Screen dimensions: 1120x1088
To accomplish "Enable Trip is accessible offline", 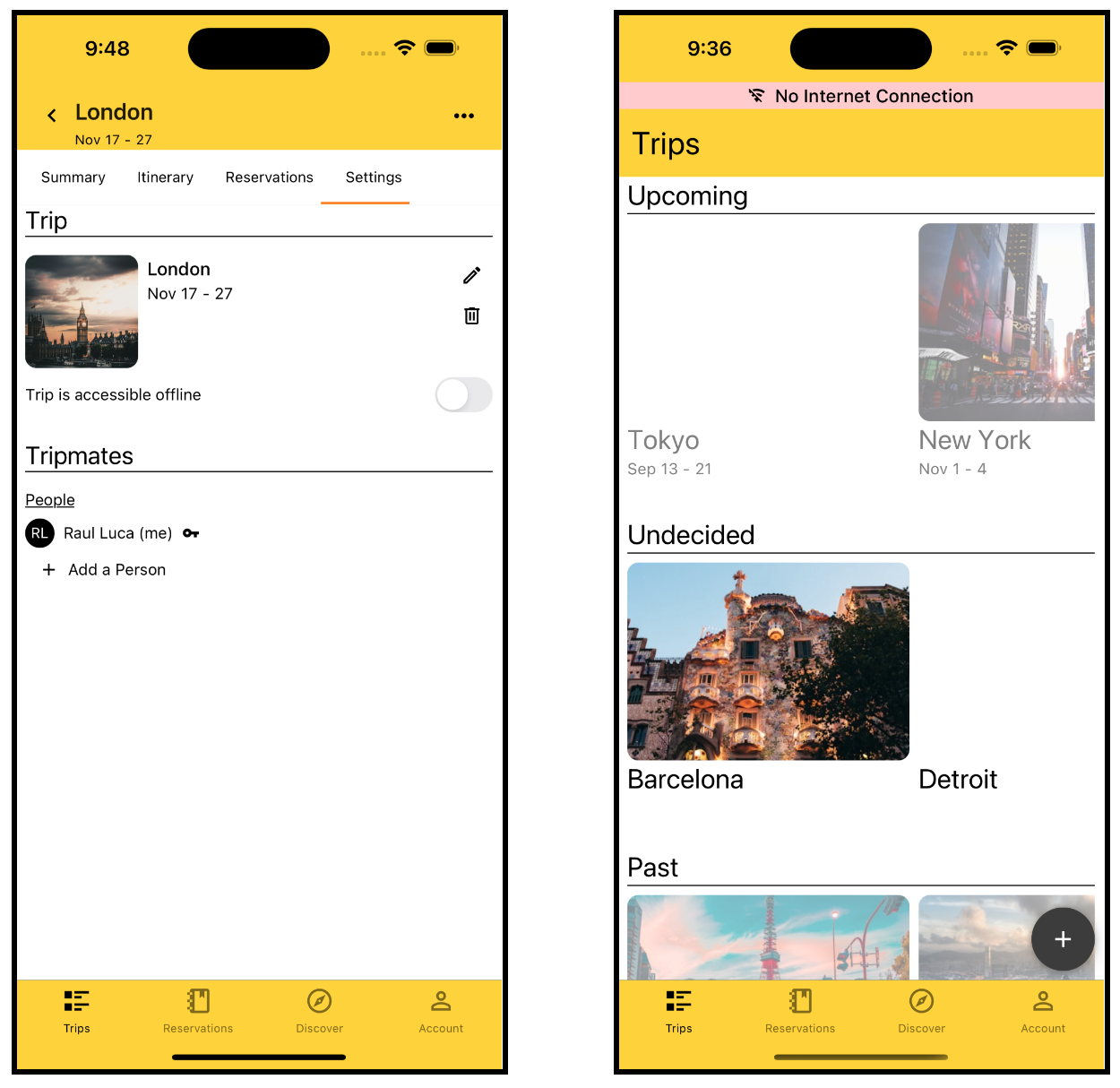I will tap(463, 394).
